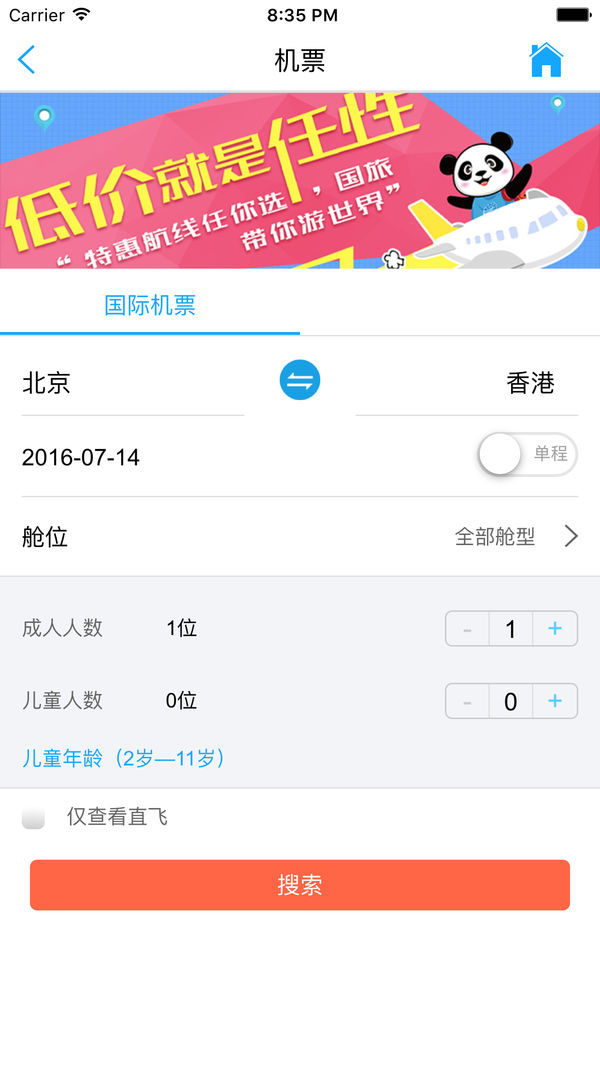Increase adult passenger count

tap(555, 629)
